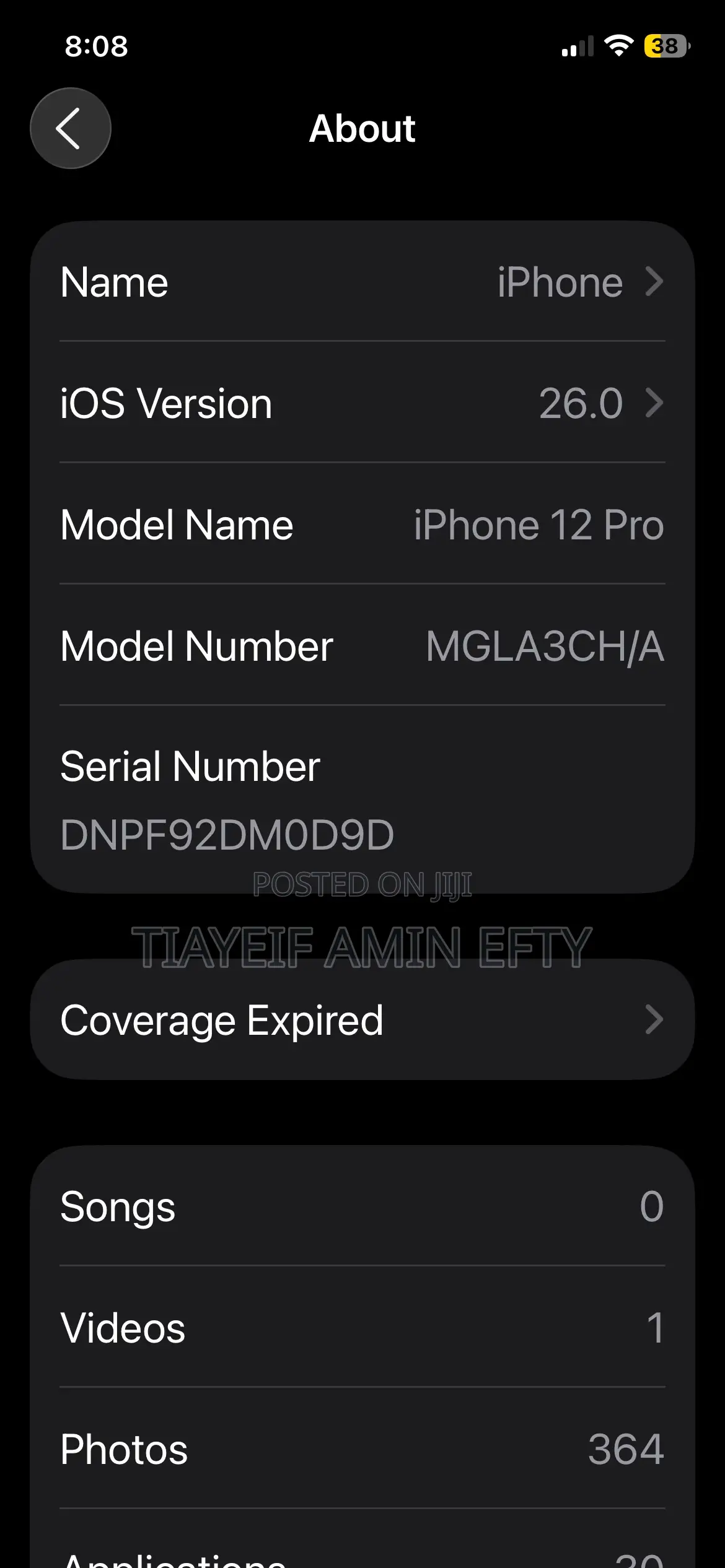Open Coverage Expired details
725x1568 pixels.
click(x=362, y=1019)
